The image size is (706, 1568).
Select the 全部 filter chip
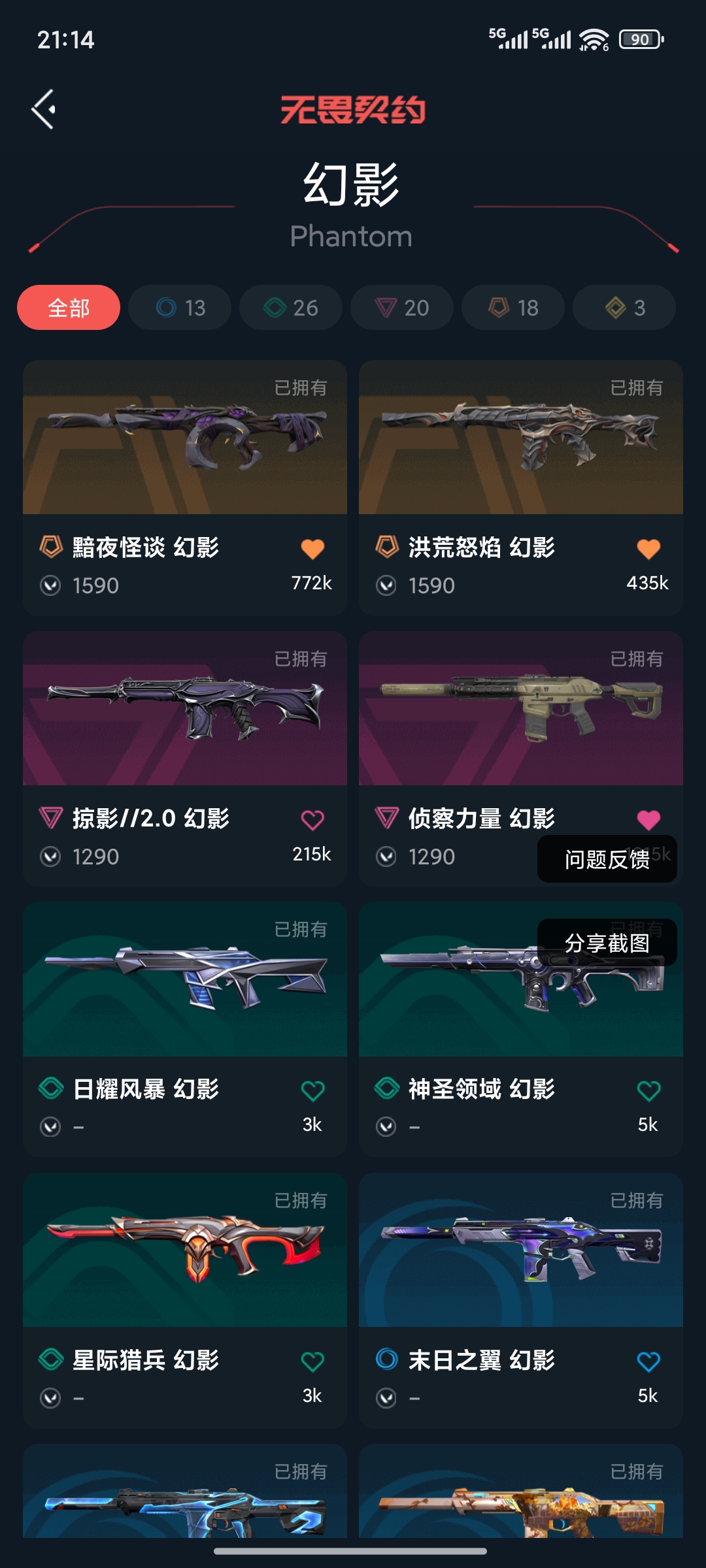69,307
